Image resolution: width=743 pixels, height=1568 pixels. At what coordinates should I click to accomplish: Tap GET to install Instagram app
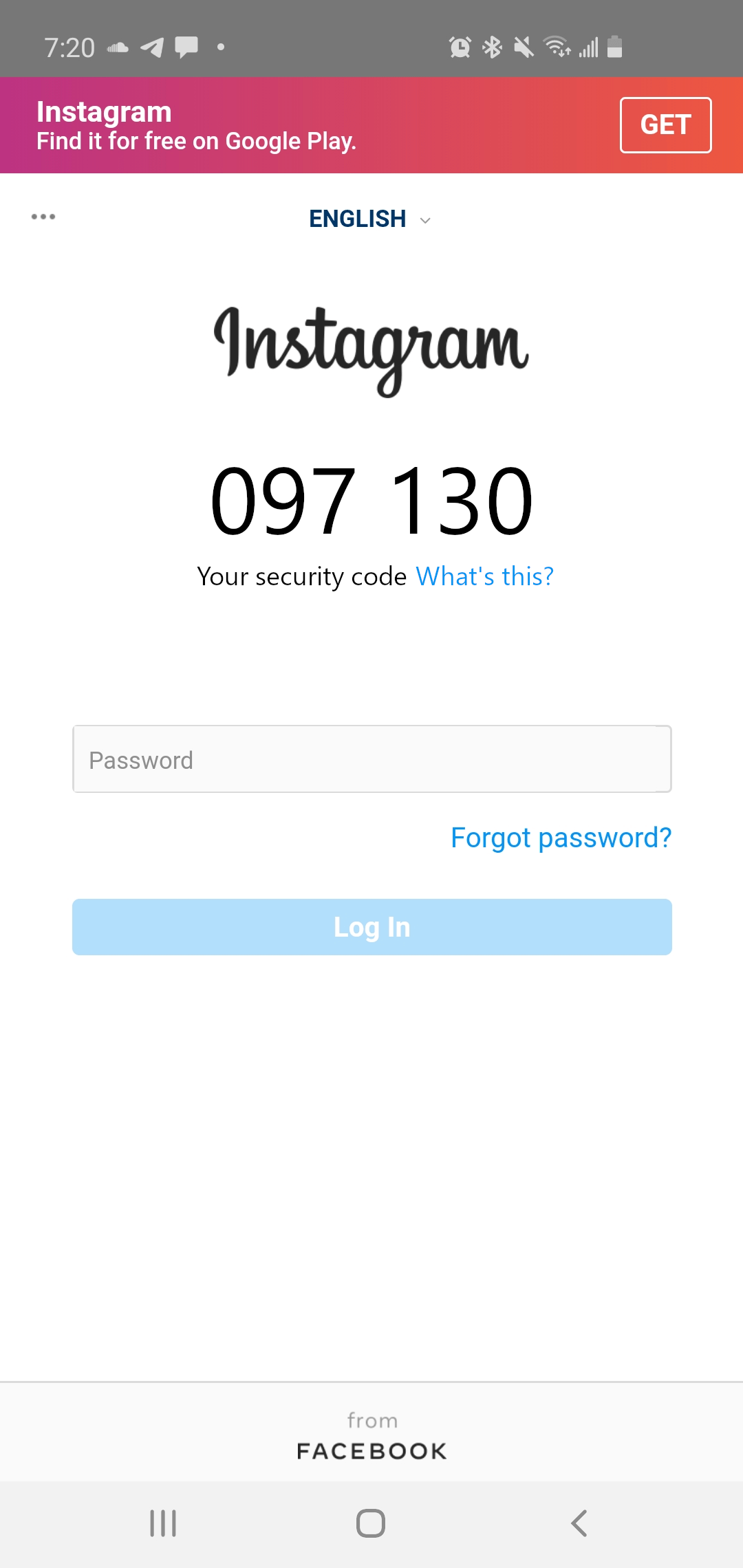665,125
